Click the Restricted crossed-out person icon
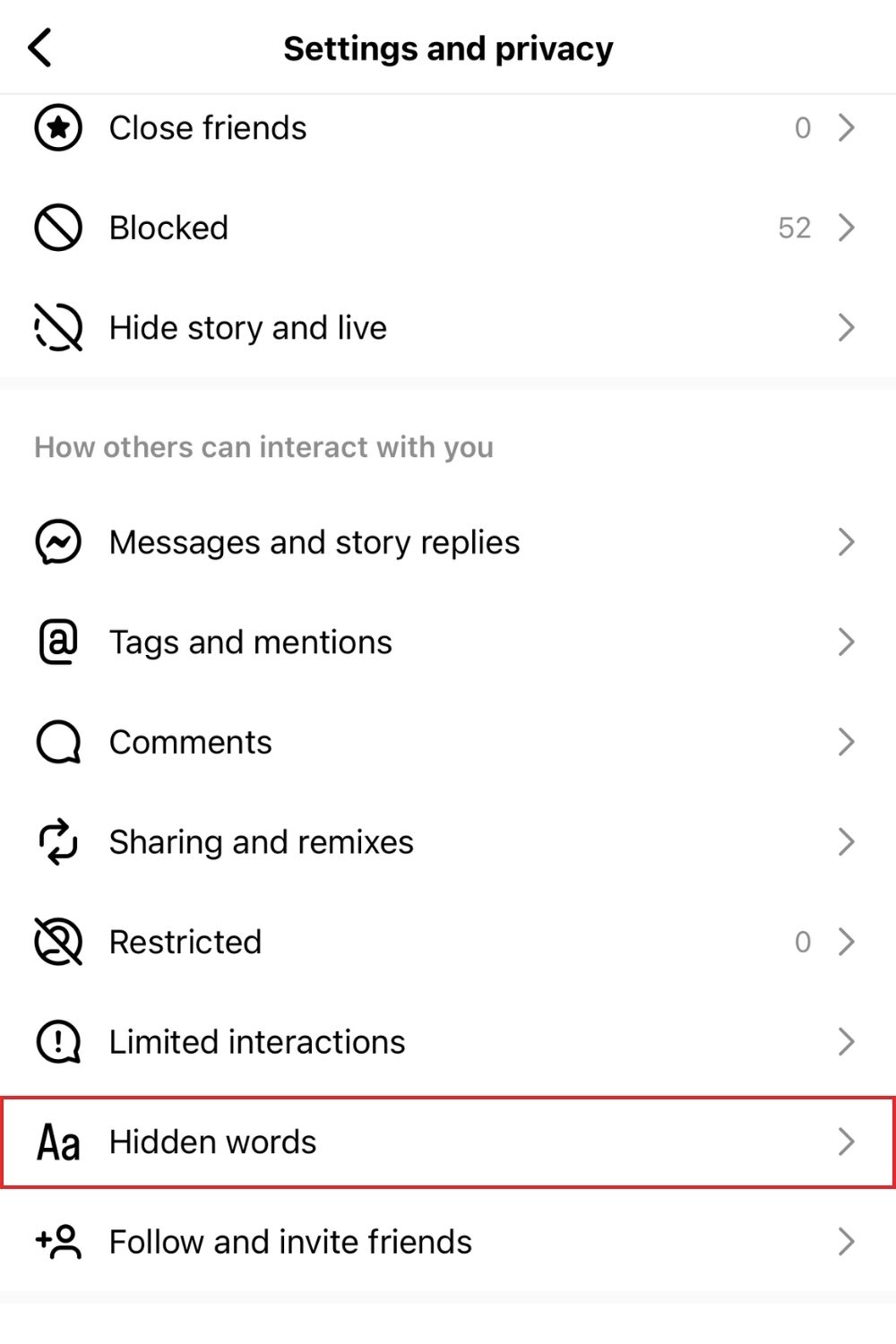 [x=56, y=942]
